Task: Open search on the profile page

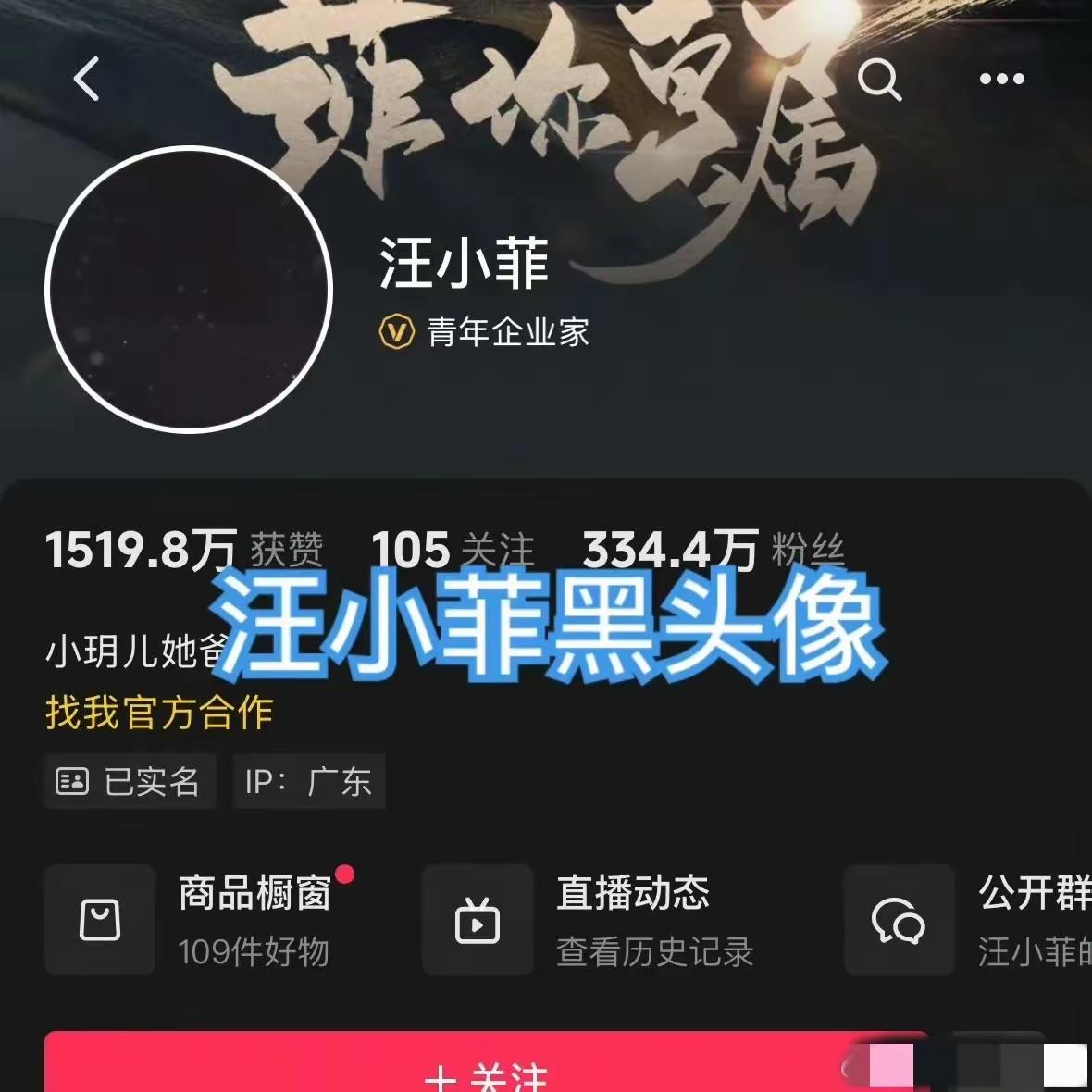Action: pos(878,79)
